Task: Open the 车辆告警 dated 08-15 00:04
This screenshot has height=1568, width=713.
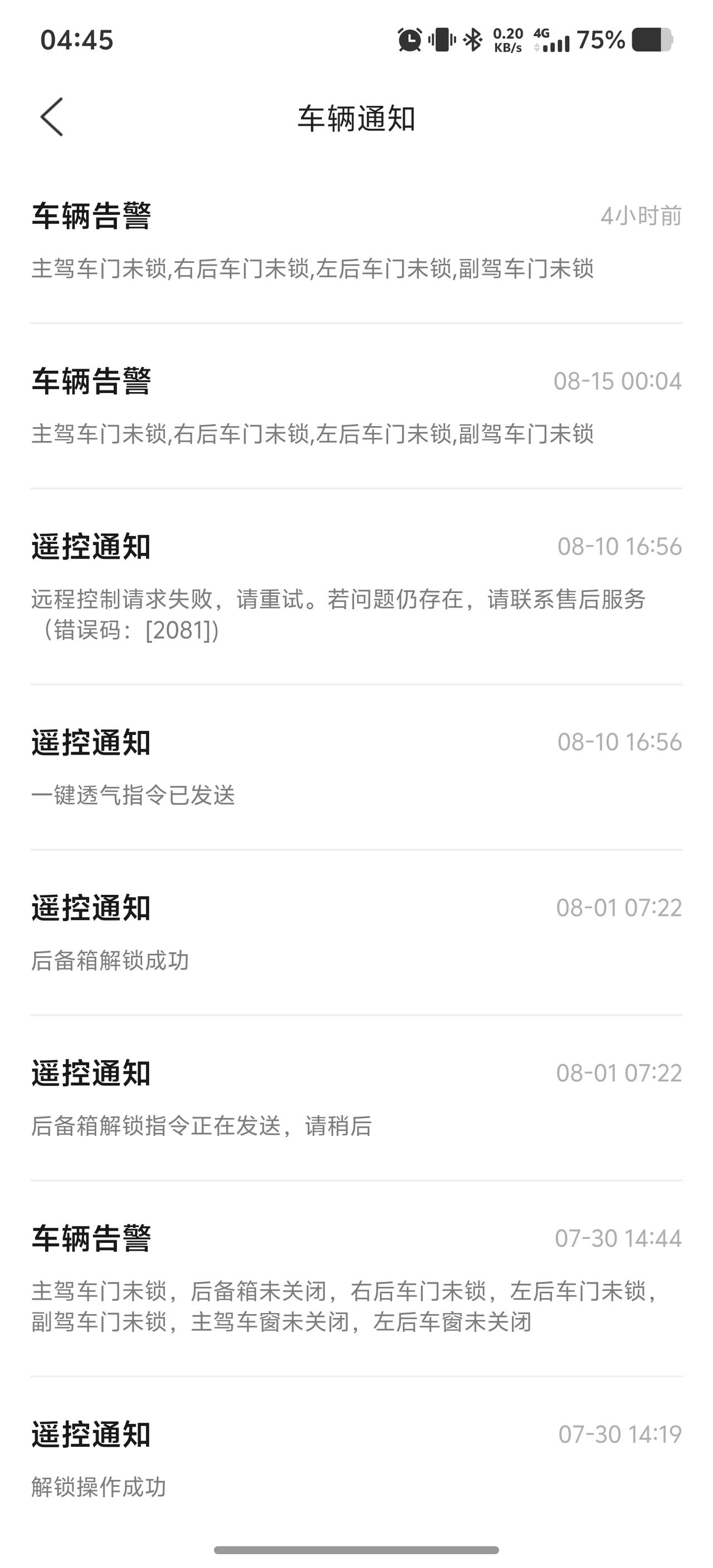Action: coord(356,406)
